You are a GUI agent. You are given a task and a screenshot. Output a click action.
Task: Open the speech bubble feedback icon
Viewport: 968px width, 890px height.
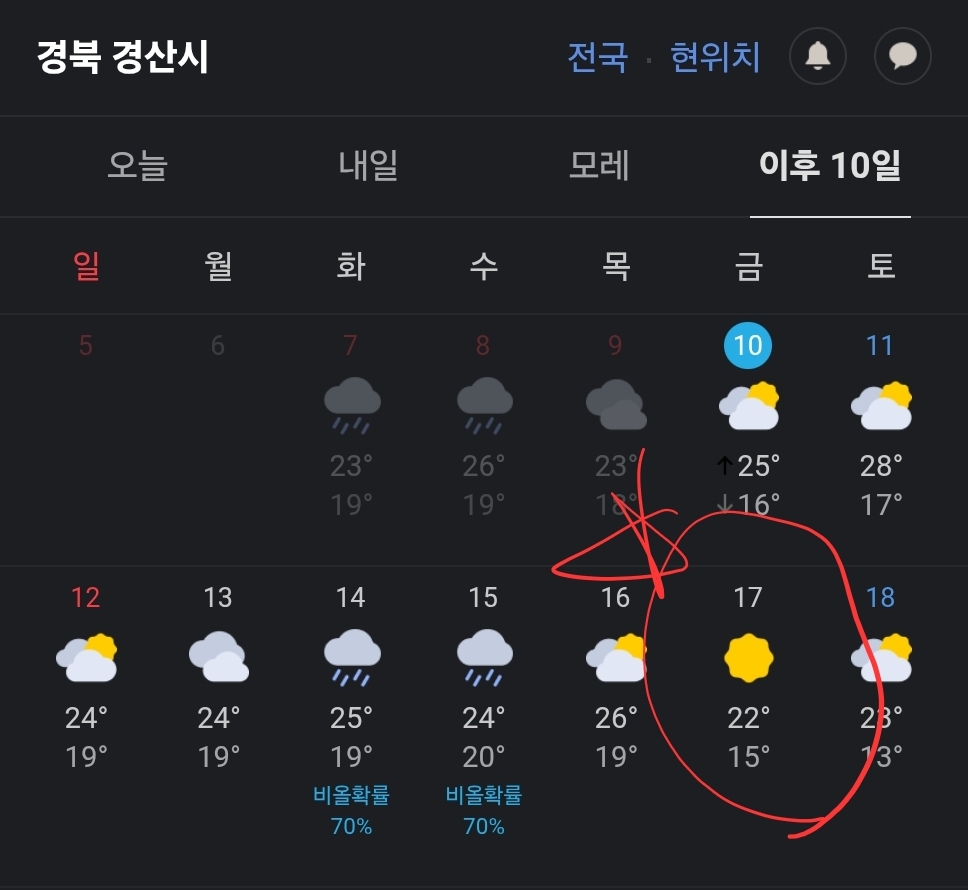pos(902,56)
